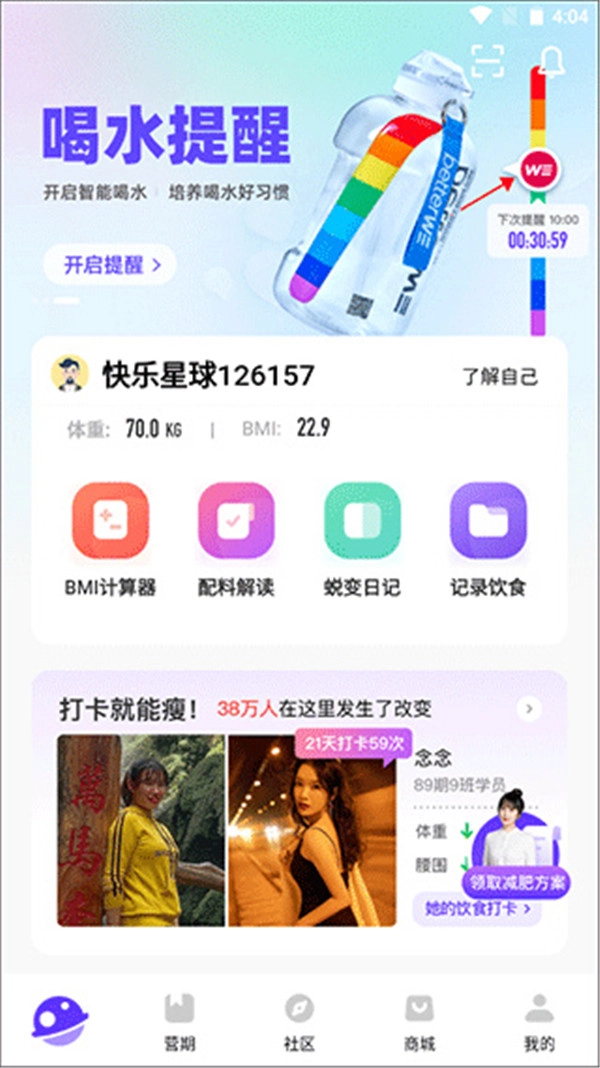The image size is (600, 1068).
Task: Open 记录饮食 food logging
Action: coord(488,520)
